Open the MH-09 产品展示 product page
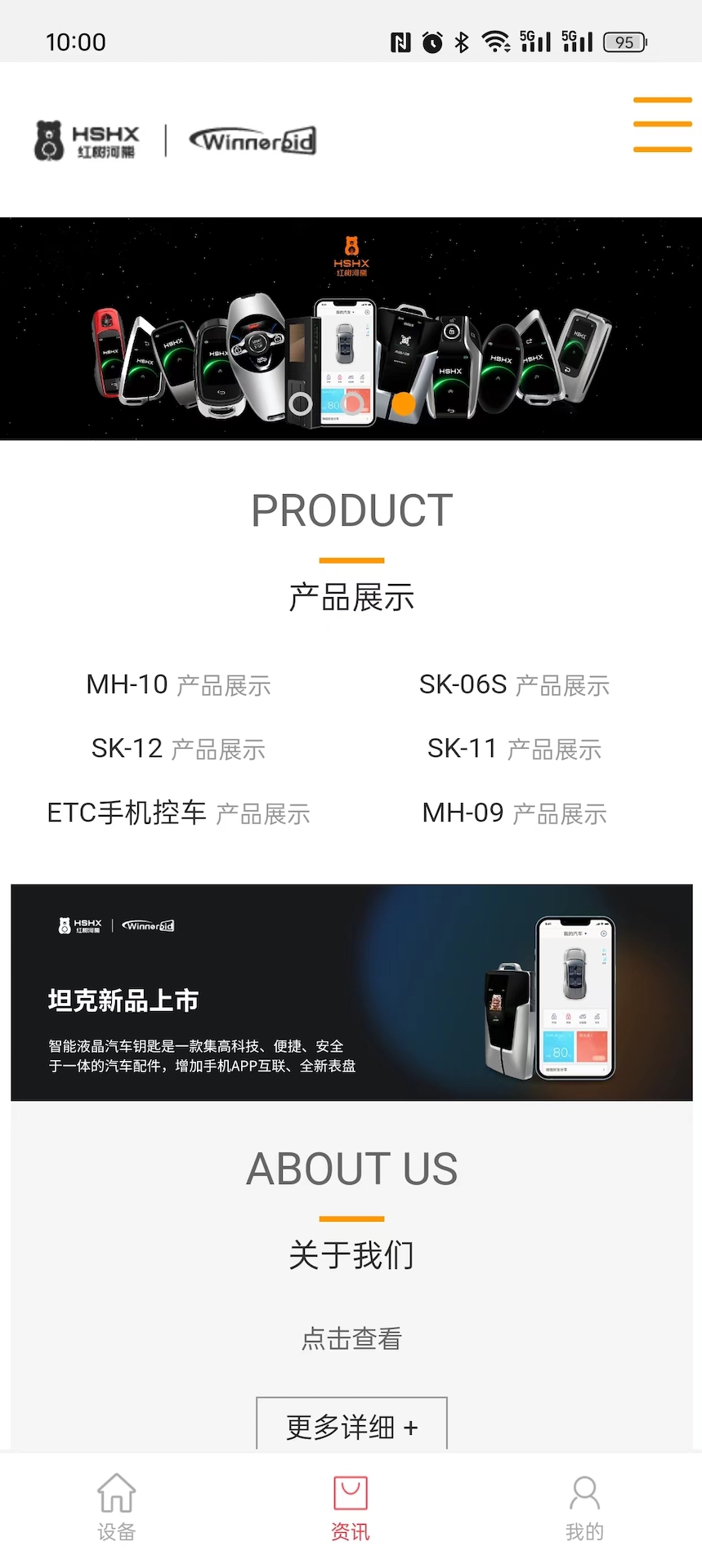The image size is (702, 1568). [x=513, y=813]
